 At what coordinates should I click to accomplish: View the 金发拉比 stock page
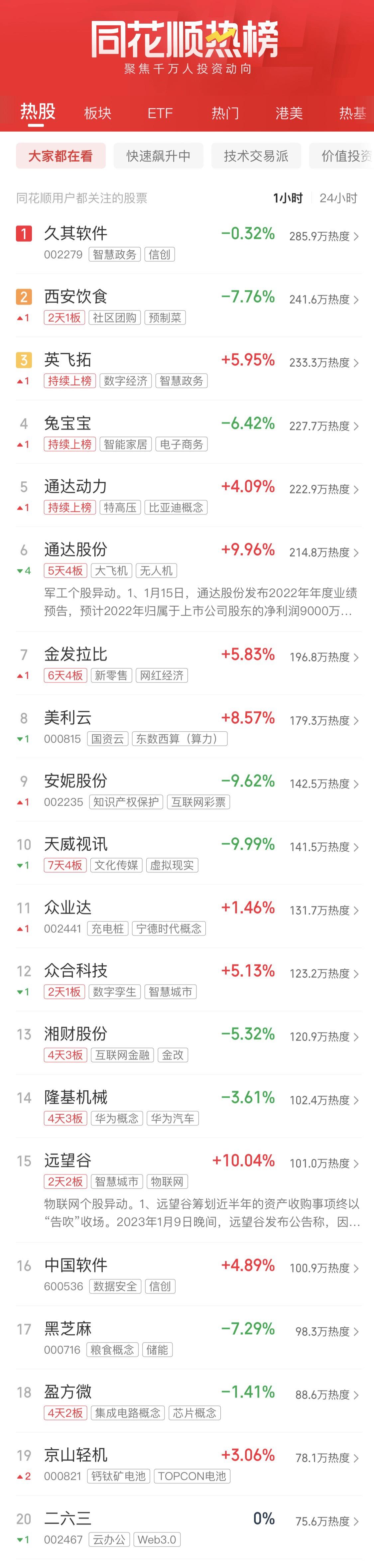pos(75,654)
